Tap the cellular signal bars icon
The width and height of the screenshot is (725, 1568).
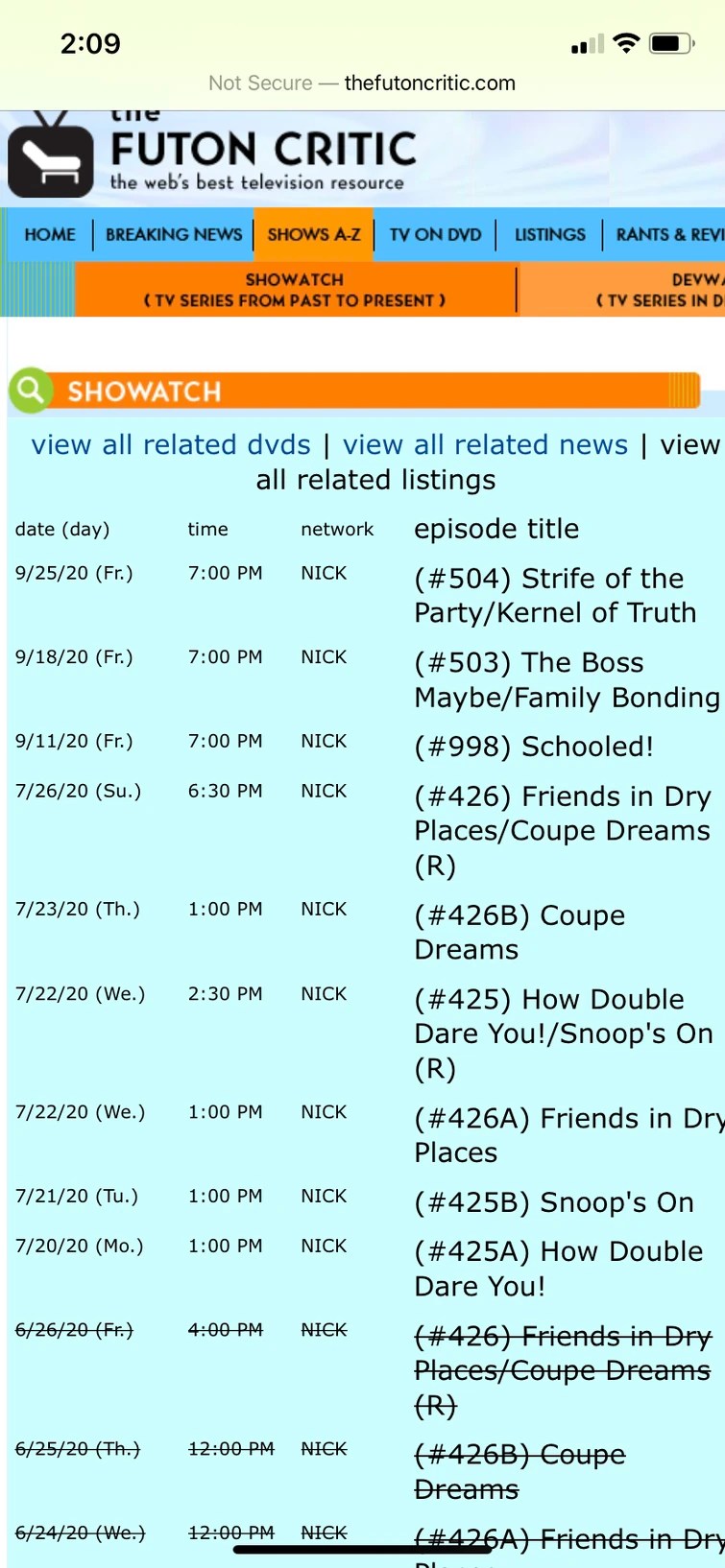(x=586, y=43)
